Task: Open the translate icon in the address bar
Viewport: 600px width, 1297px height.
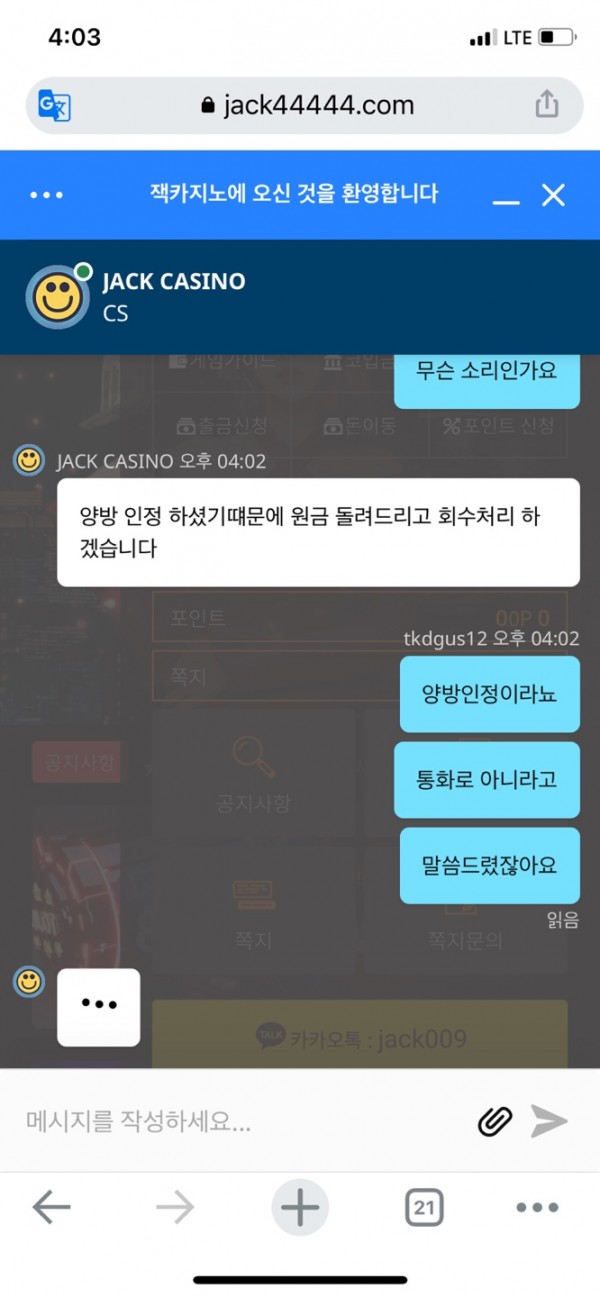Action: [x=54, y=105]
